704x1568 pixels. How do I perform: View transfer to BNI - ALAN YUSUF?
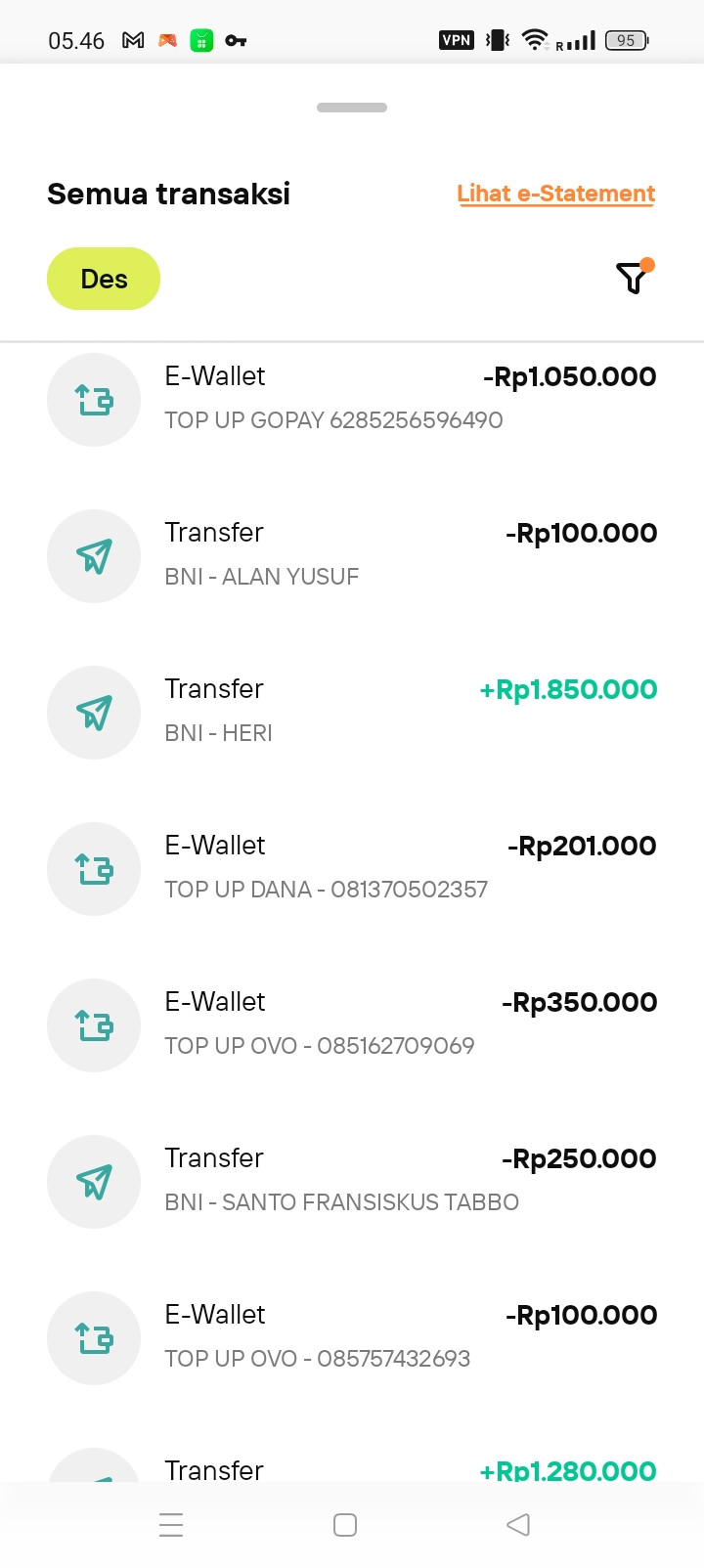pos(352,555)
